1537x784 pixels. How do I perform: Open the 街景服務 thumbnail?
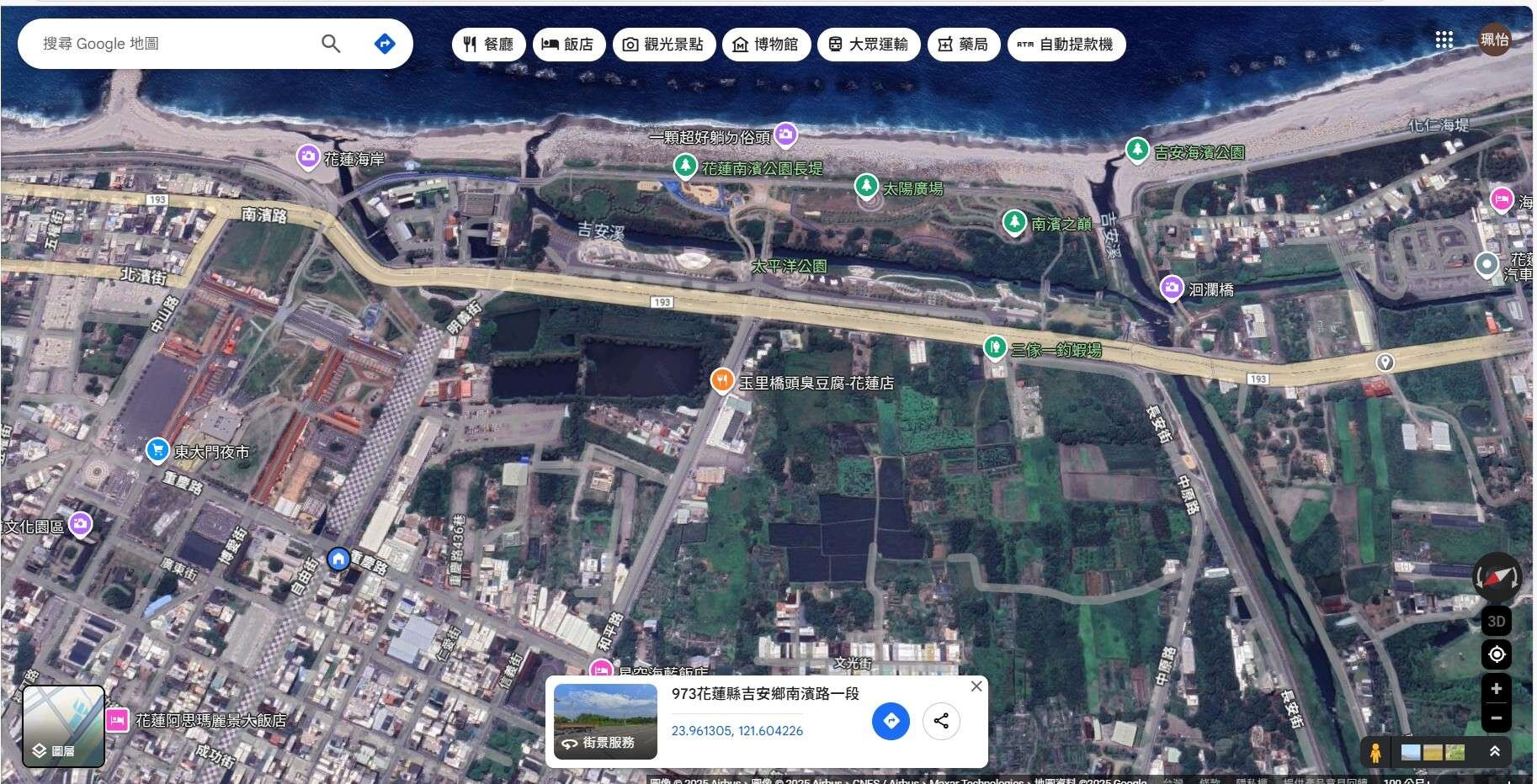pos(605,722)
